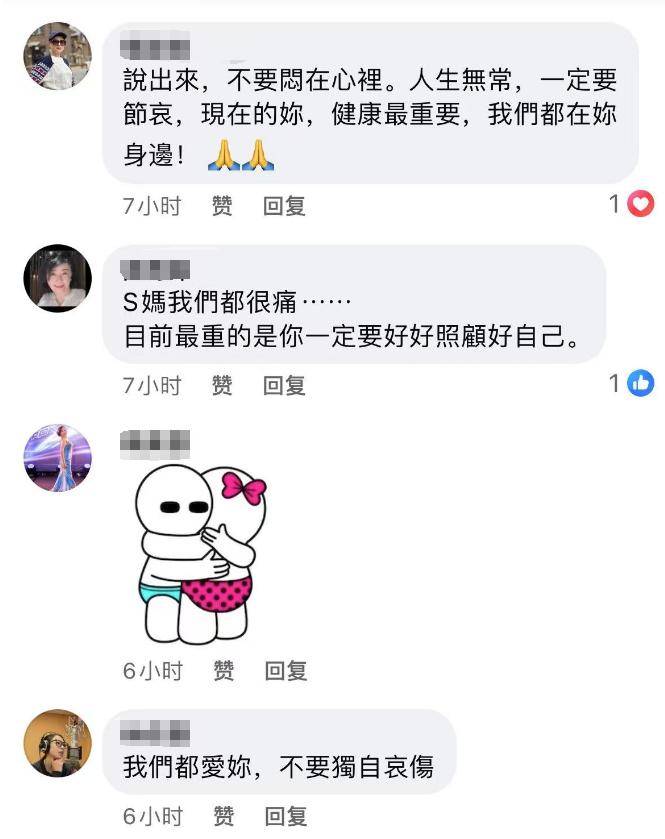Like the comment 我們都愛妳，不要獨自哀傷
Image resolution: width=665 pixels, height=839 pixels.
tap(222, 816)
